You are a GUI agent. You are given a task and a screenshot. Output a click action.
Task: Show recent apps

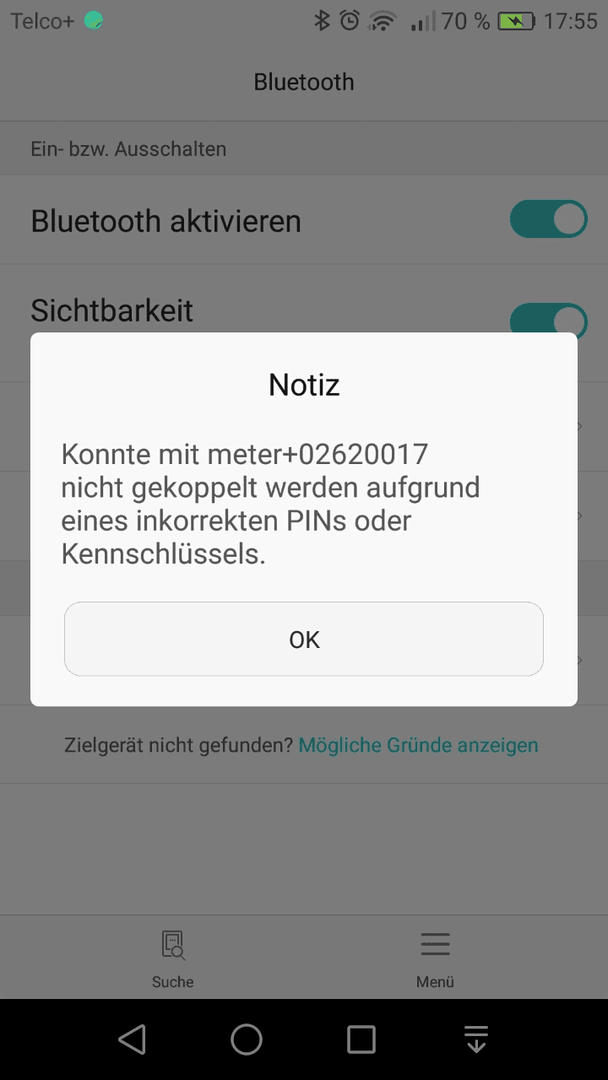(x=361, y=1039)
